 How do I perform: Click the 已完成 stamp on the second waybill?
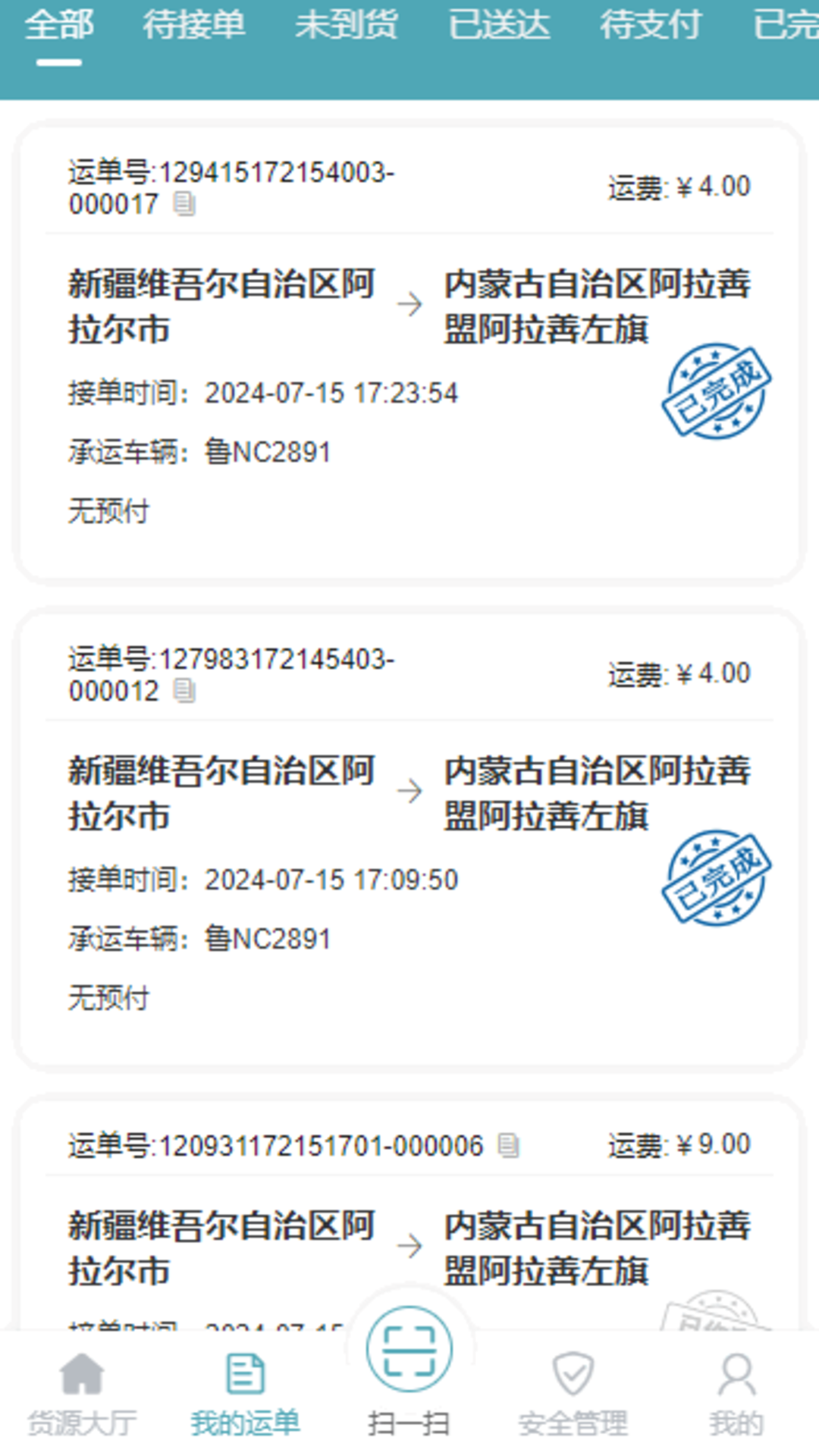[714, 880]
